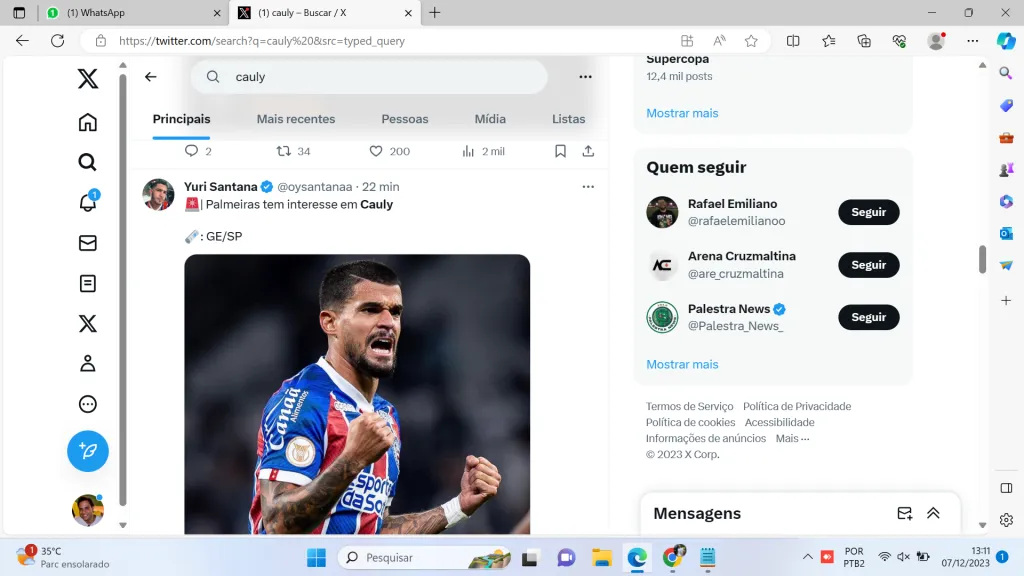The image size is (1024, 576).
Task: Open search options overflow menu
Action: pos(585,77)
